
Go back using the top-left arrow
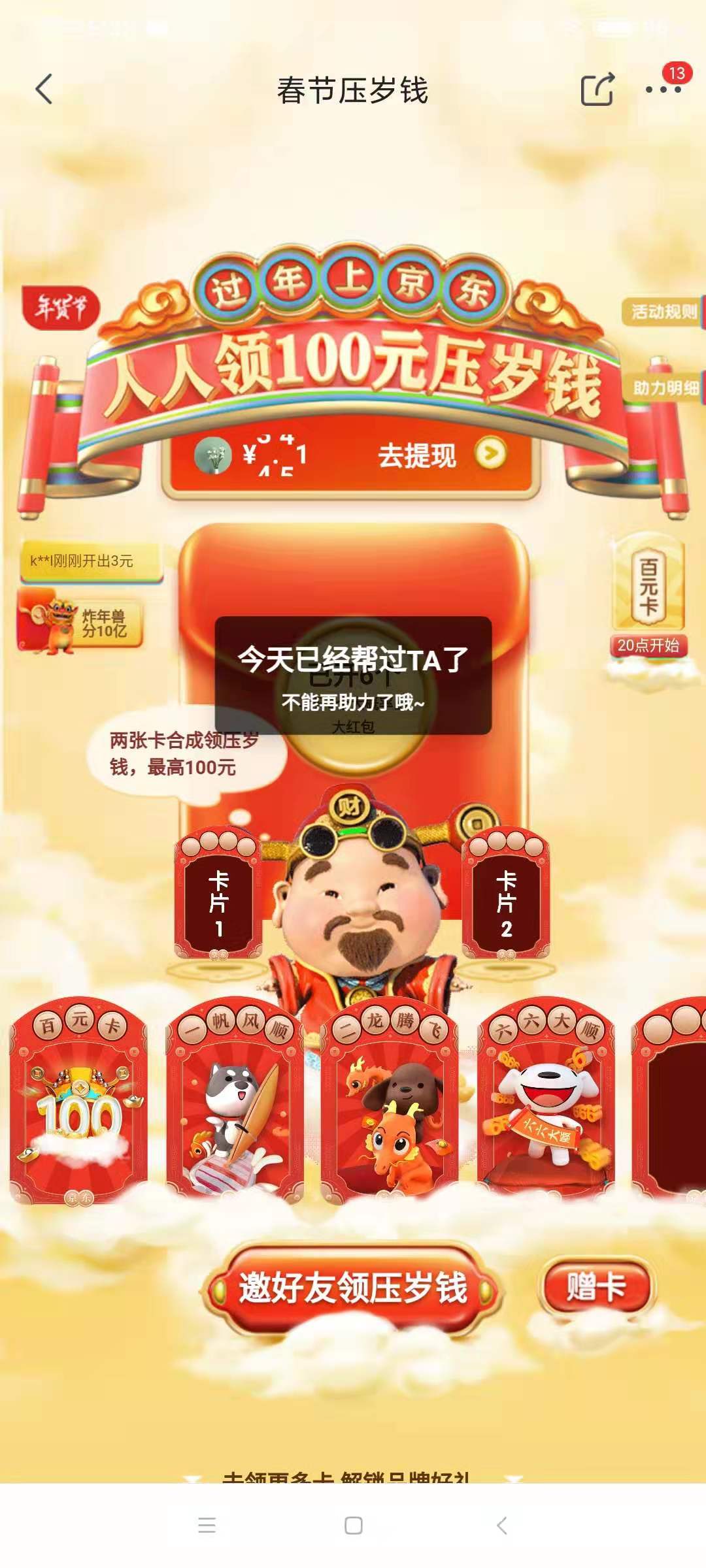click(x=44, y=89)
